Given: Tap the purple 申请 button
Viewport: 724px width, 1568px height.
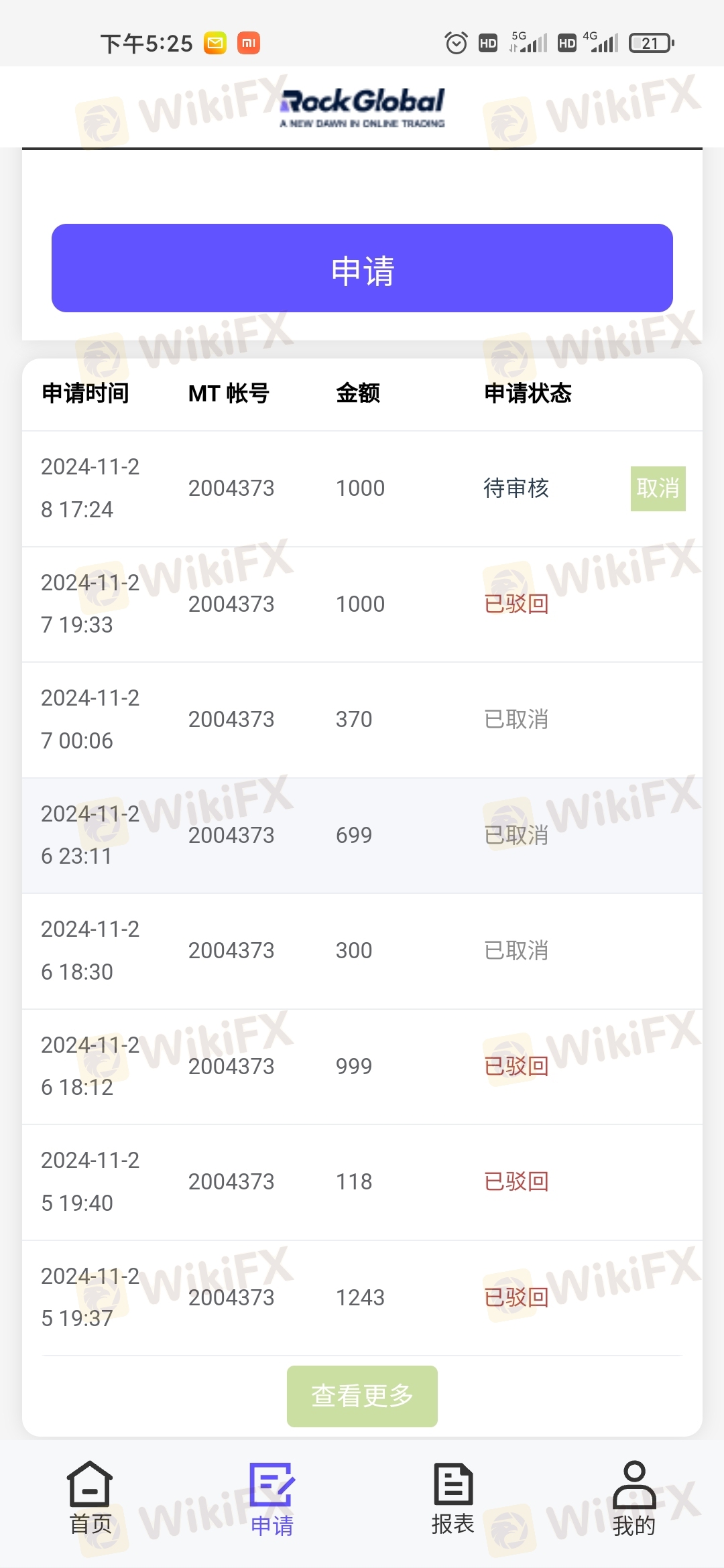Looking at the screenshot, I should tap(362, 268).
